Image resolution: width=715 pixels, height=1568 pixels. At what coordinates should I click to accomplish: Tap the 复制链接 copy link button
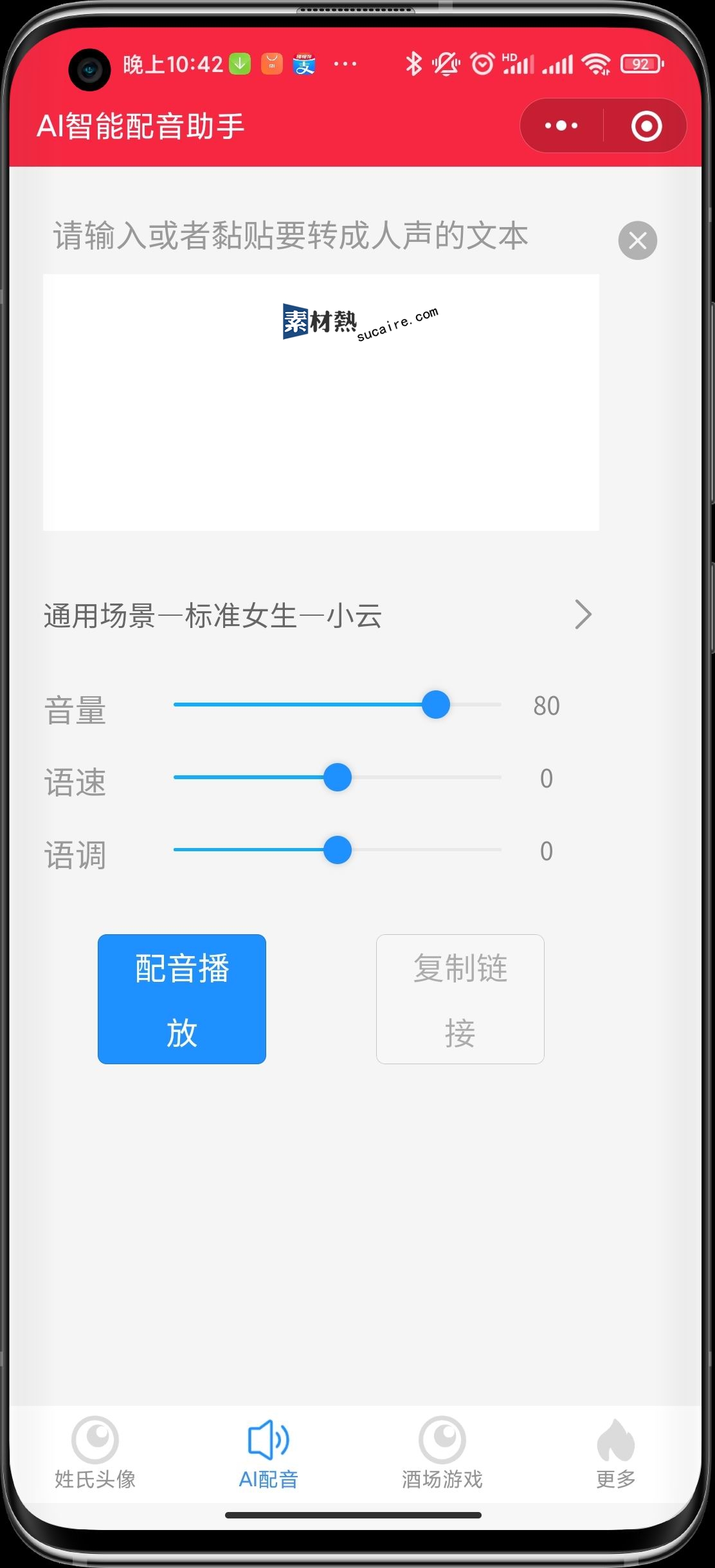pos(460,999)
